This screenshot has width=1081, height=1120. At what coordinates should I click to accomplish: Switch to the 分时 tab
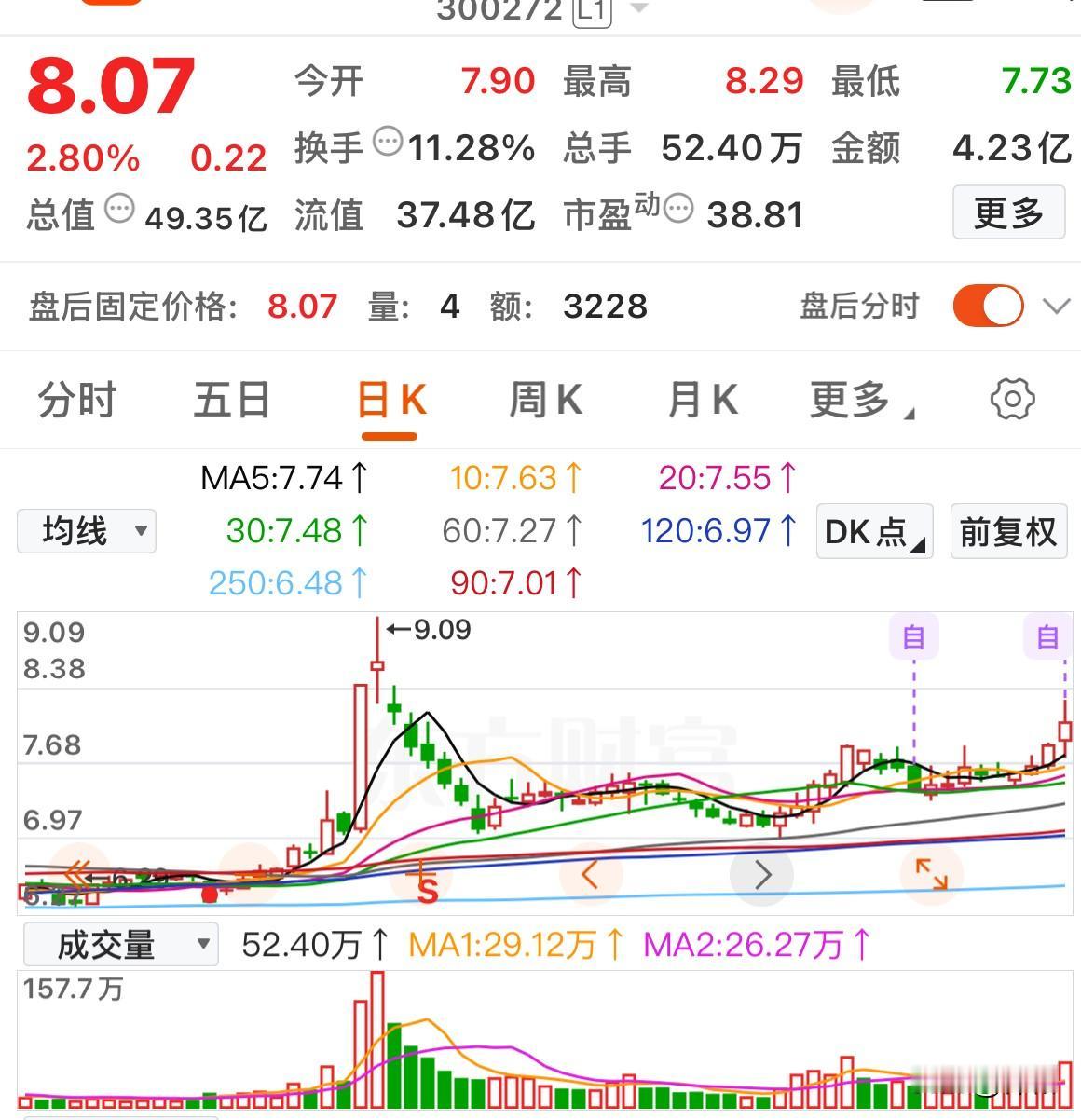(x=77, y=401)
